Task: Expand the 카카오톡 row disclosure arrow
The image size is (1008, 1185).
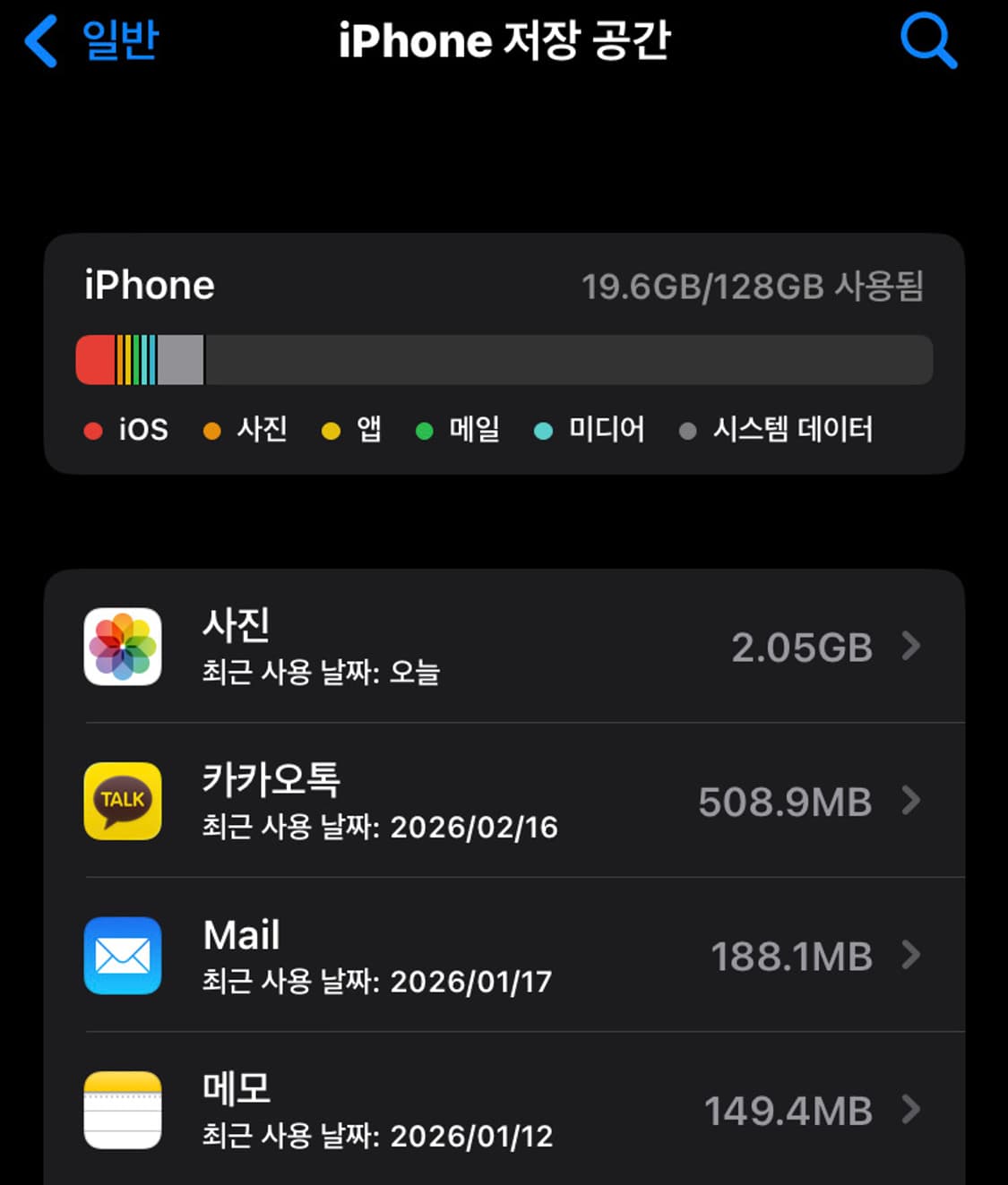Action: 912,800
